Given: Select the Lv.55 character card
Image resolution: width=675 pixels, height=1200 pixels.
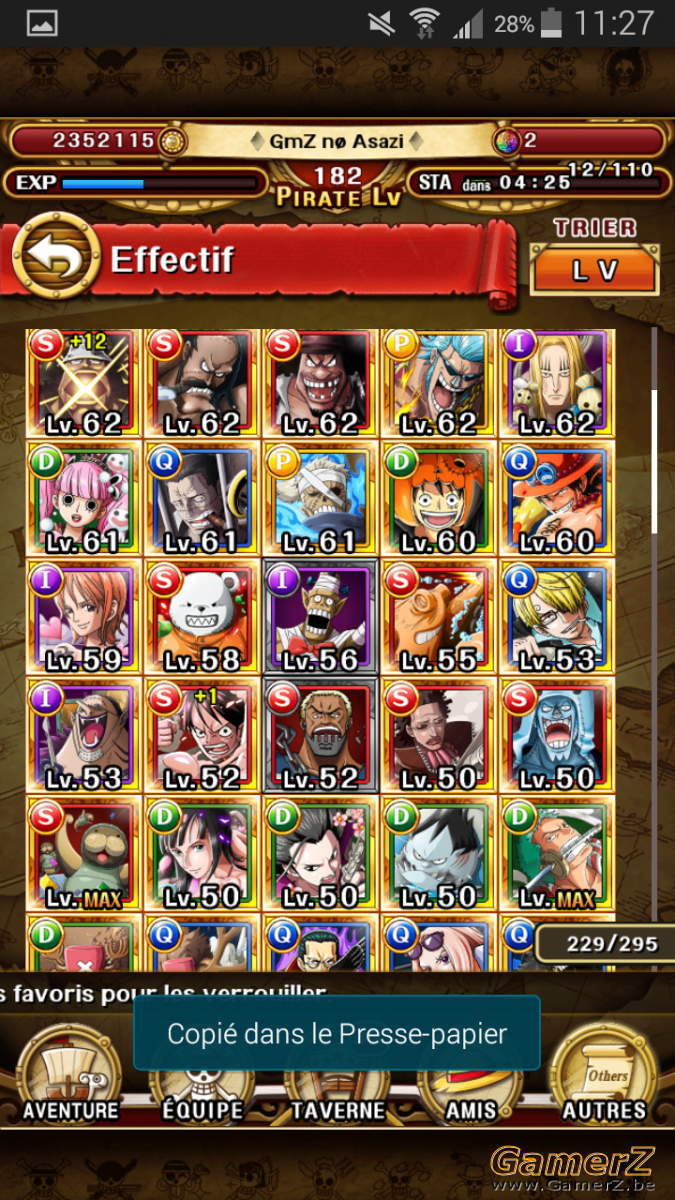Looking at the screenshot, I should 438,617.
